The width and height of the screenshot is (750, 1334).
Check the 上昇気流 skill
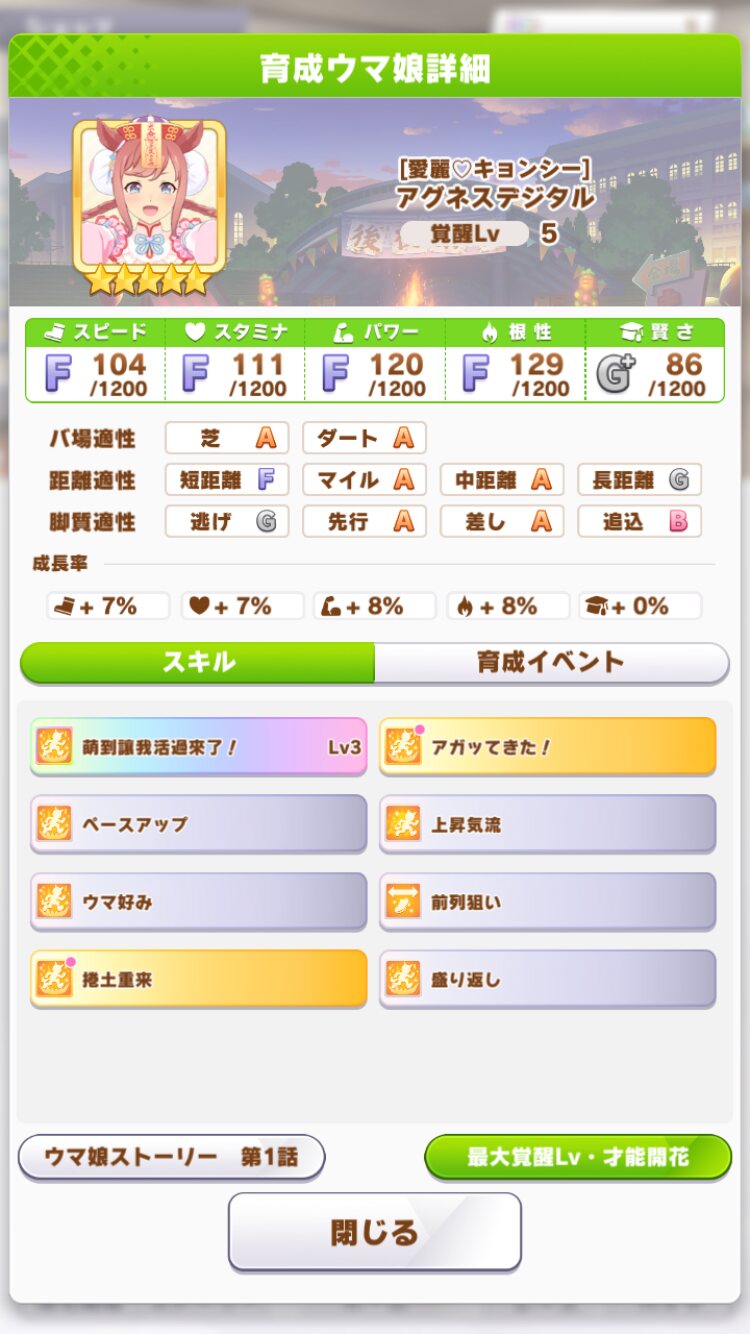pyautogui.click(x=548, y=824)
